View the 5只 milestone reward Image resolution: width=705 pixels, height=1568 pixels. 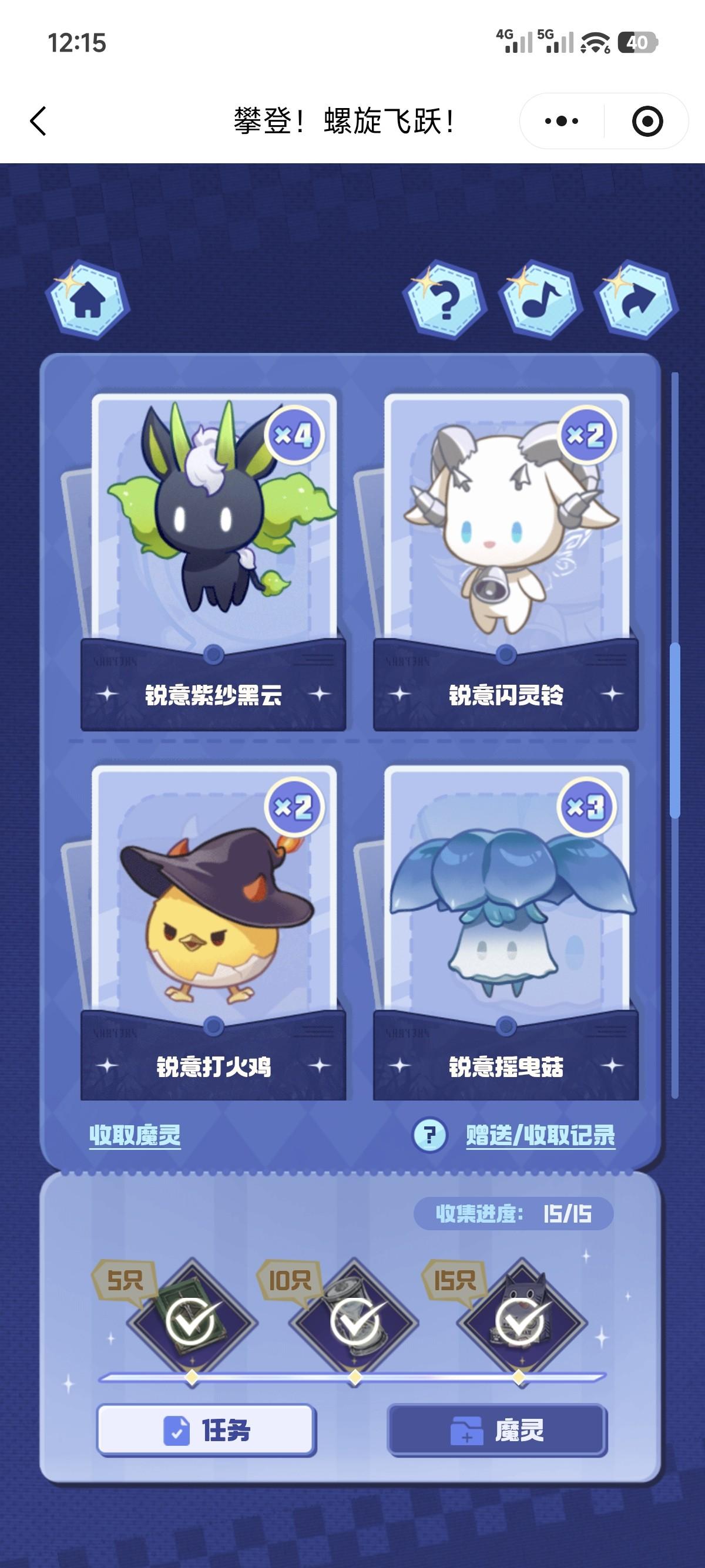192,1322
